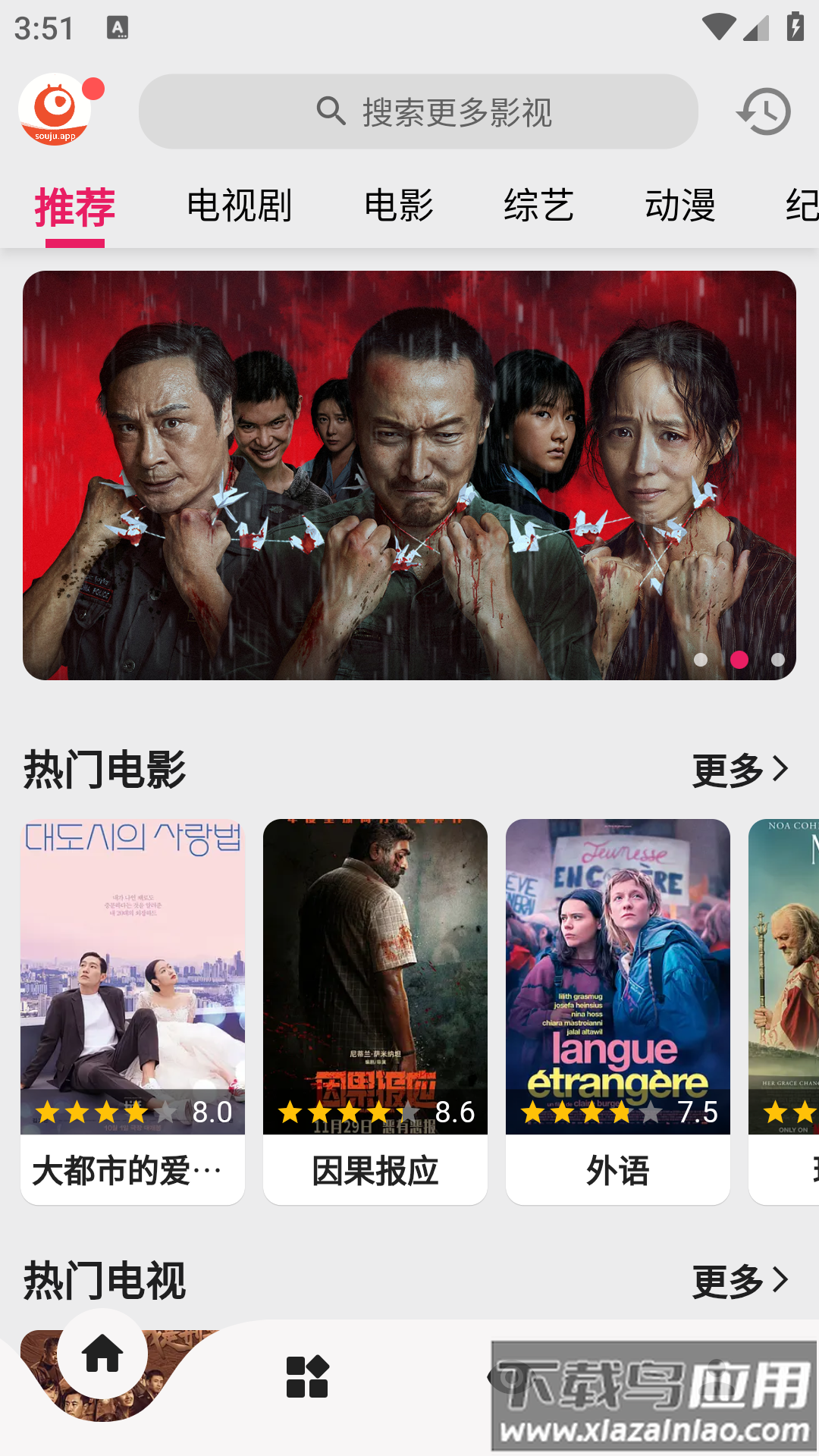819x1456 pixels.
Task: Click the search magnifier icon
Action: tap(330, 111)
